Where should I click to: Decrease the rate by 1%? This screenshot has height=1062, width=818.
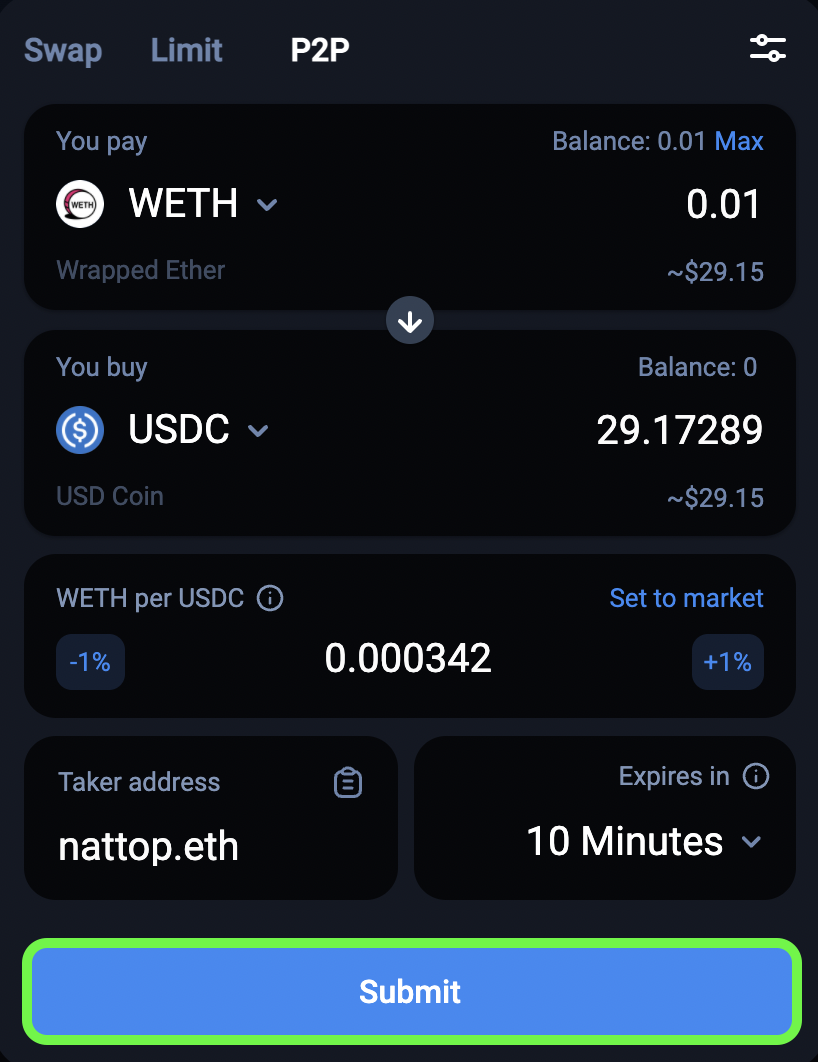click(x=90, y=662)
